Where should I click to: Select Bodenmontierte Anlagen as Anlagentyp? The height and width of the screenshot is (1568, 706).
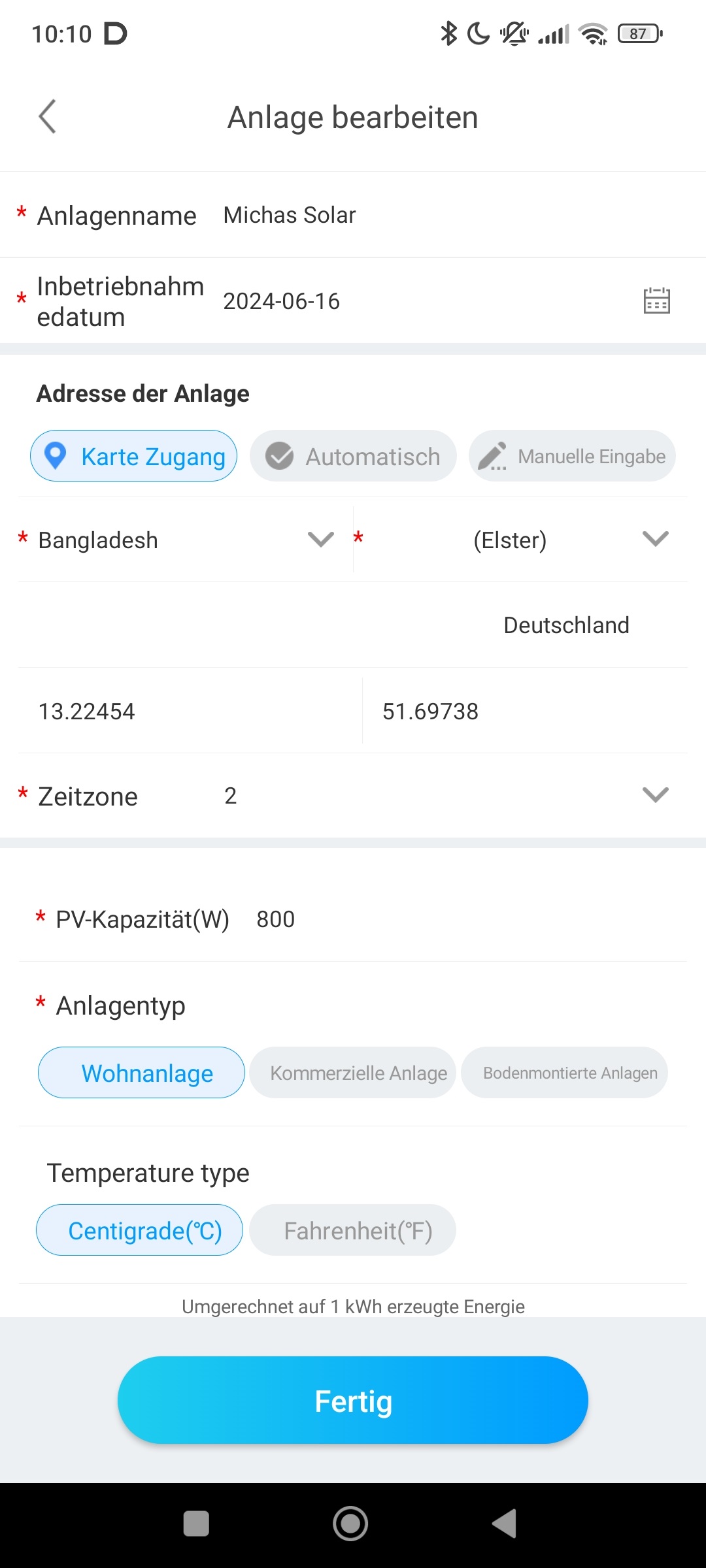pos(564,1073)
